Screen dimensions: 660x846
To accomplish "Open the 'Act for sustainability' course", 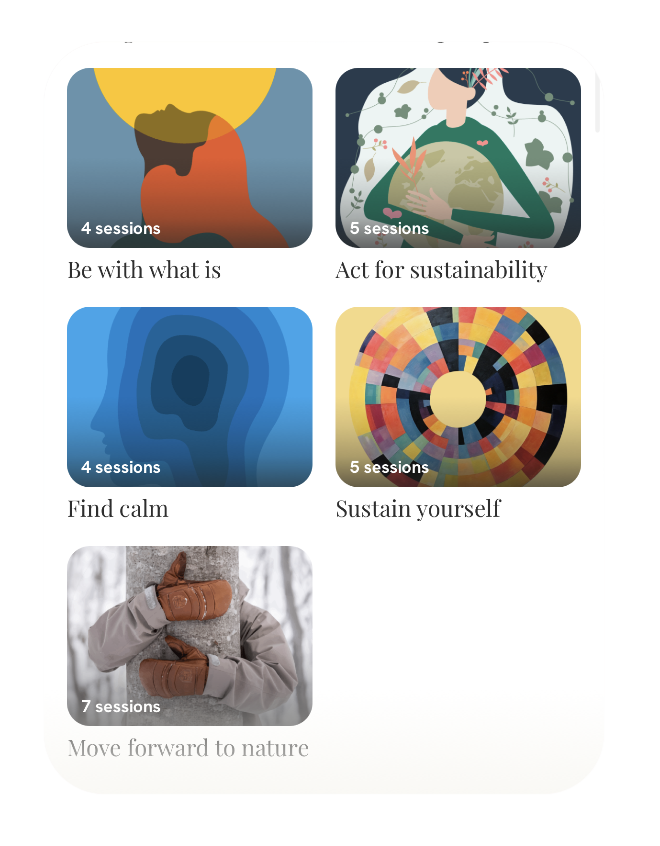I will tap(457, 158).
